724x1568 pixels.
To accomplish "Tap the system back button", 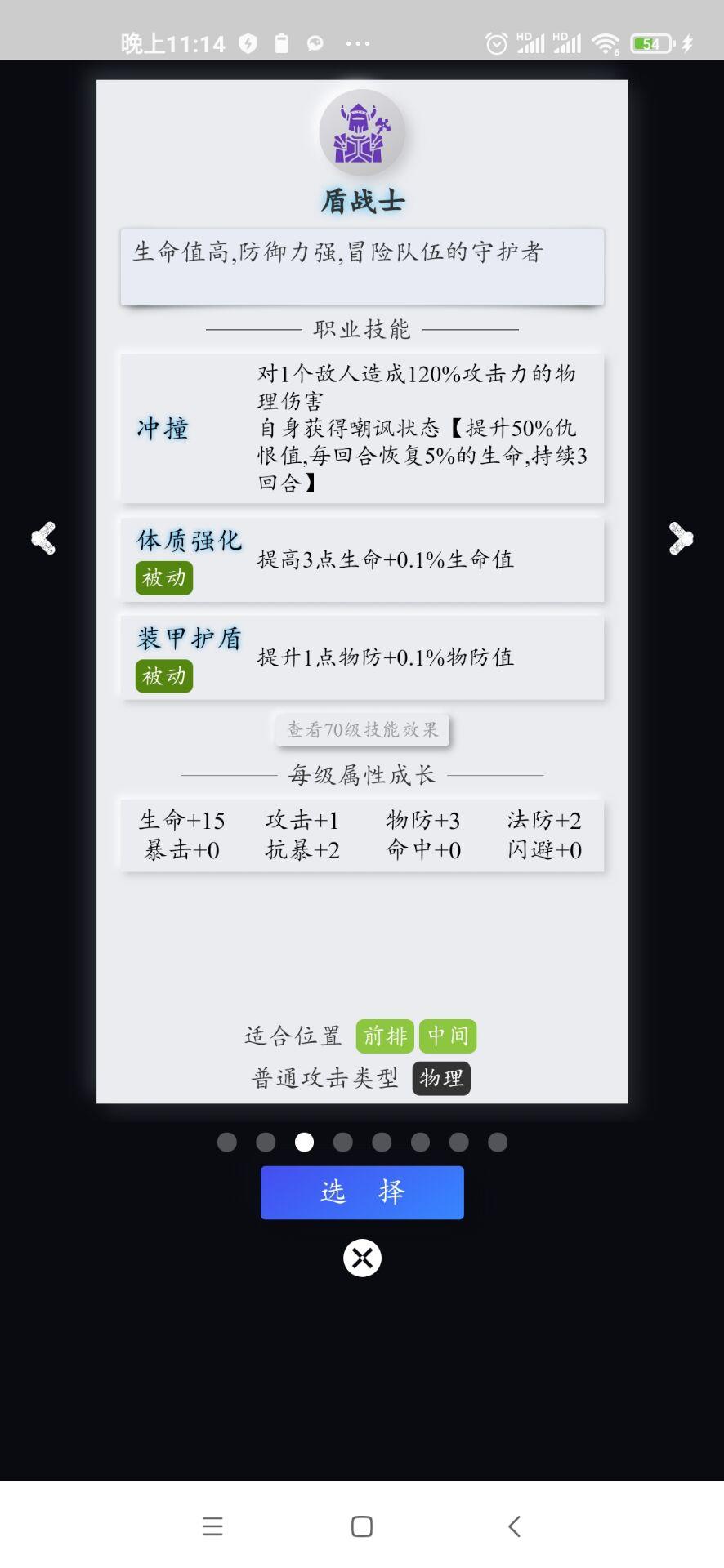I will click(x=514, y=1526).
